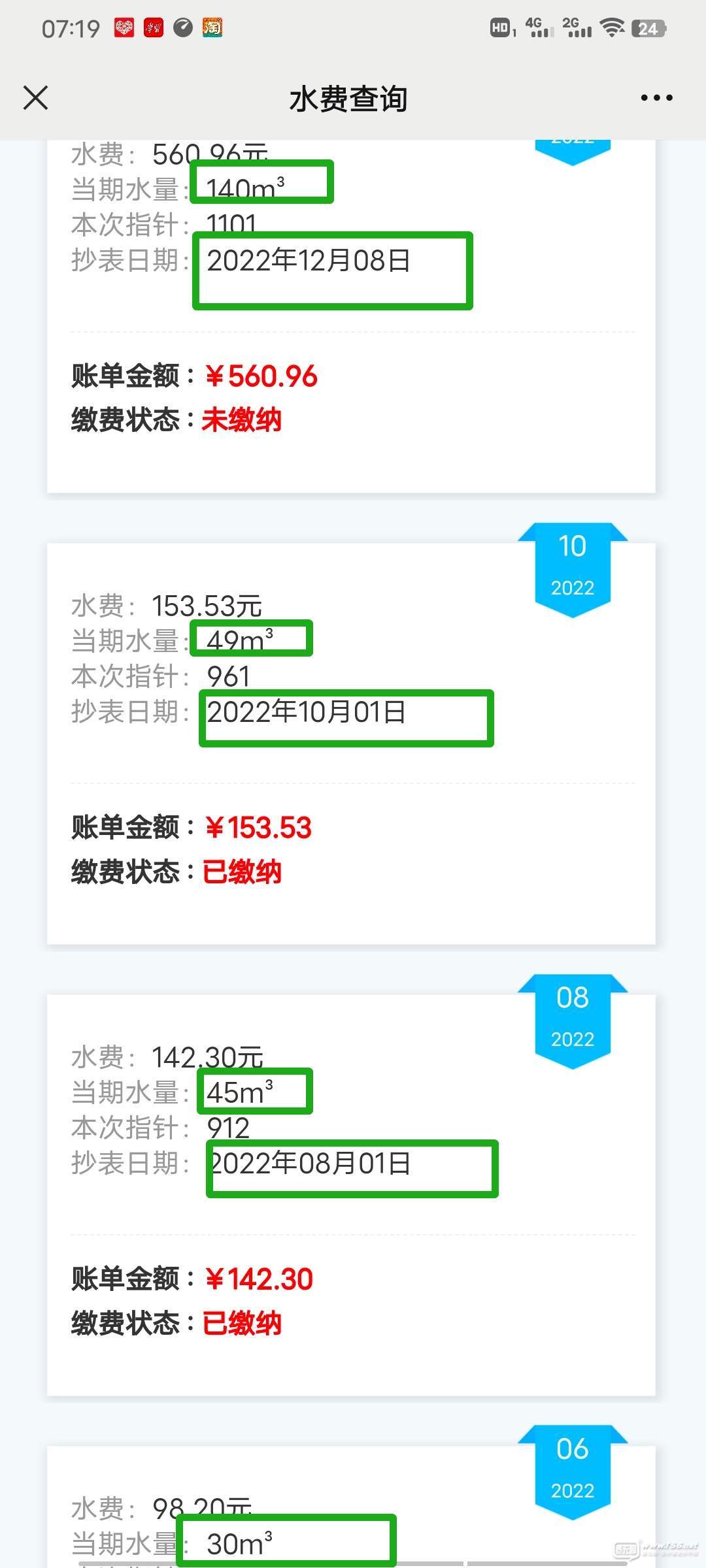Open the three-dot overflow menu

656,98
